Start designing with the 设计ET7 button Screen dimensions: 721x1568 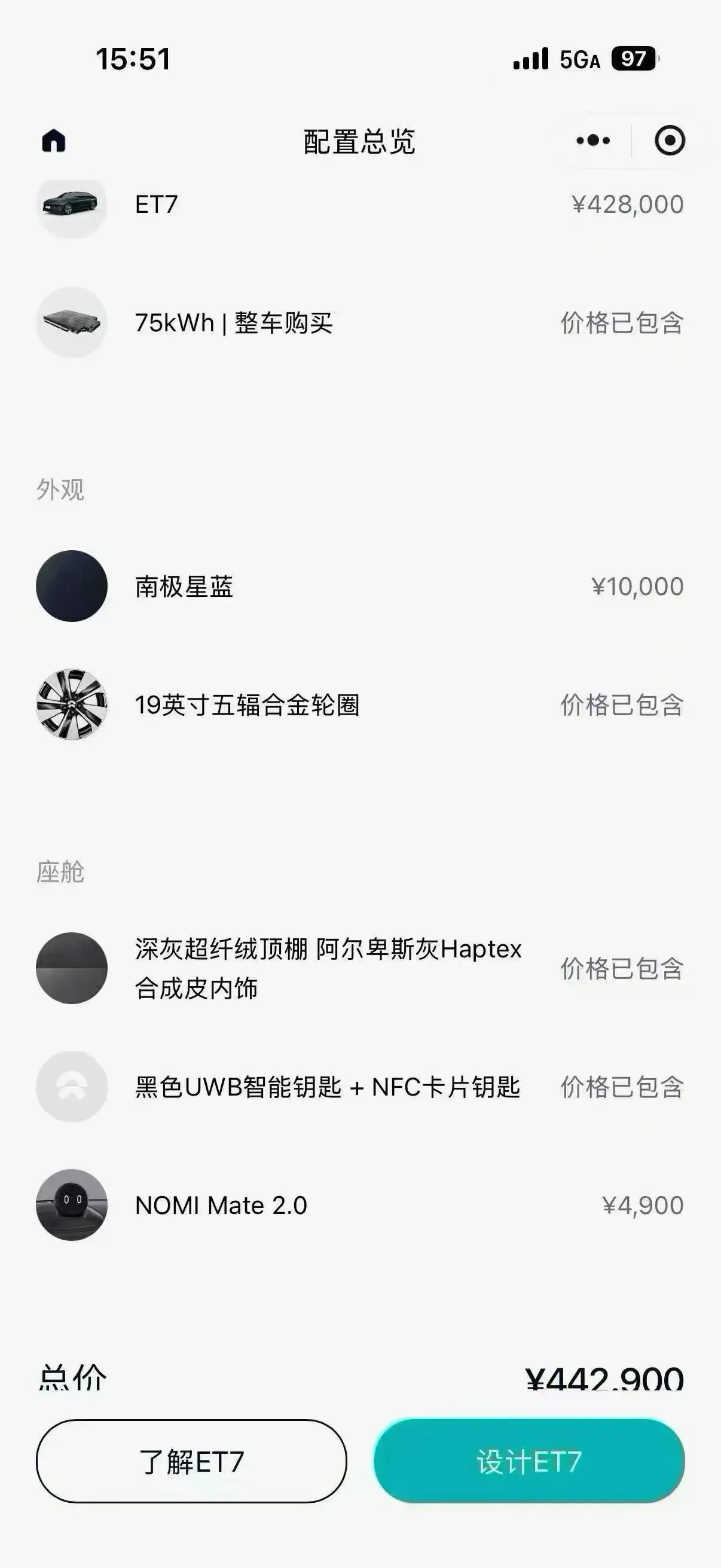(529, 1462)
